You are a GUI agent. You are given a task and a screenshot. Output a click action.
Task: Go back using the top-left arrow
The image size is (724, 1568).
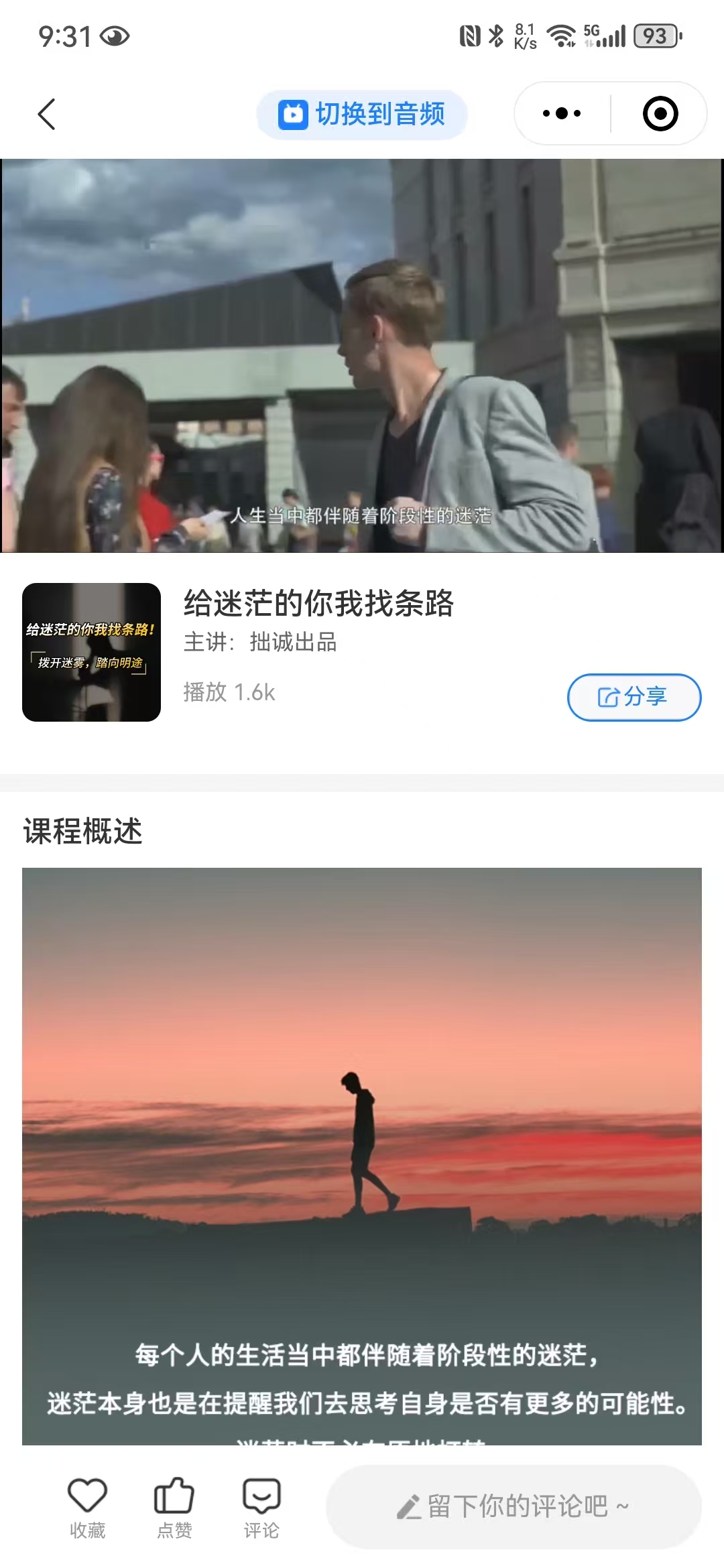[x=46, y=114]
